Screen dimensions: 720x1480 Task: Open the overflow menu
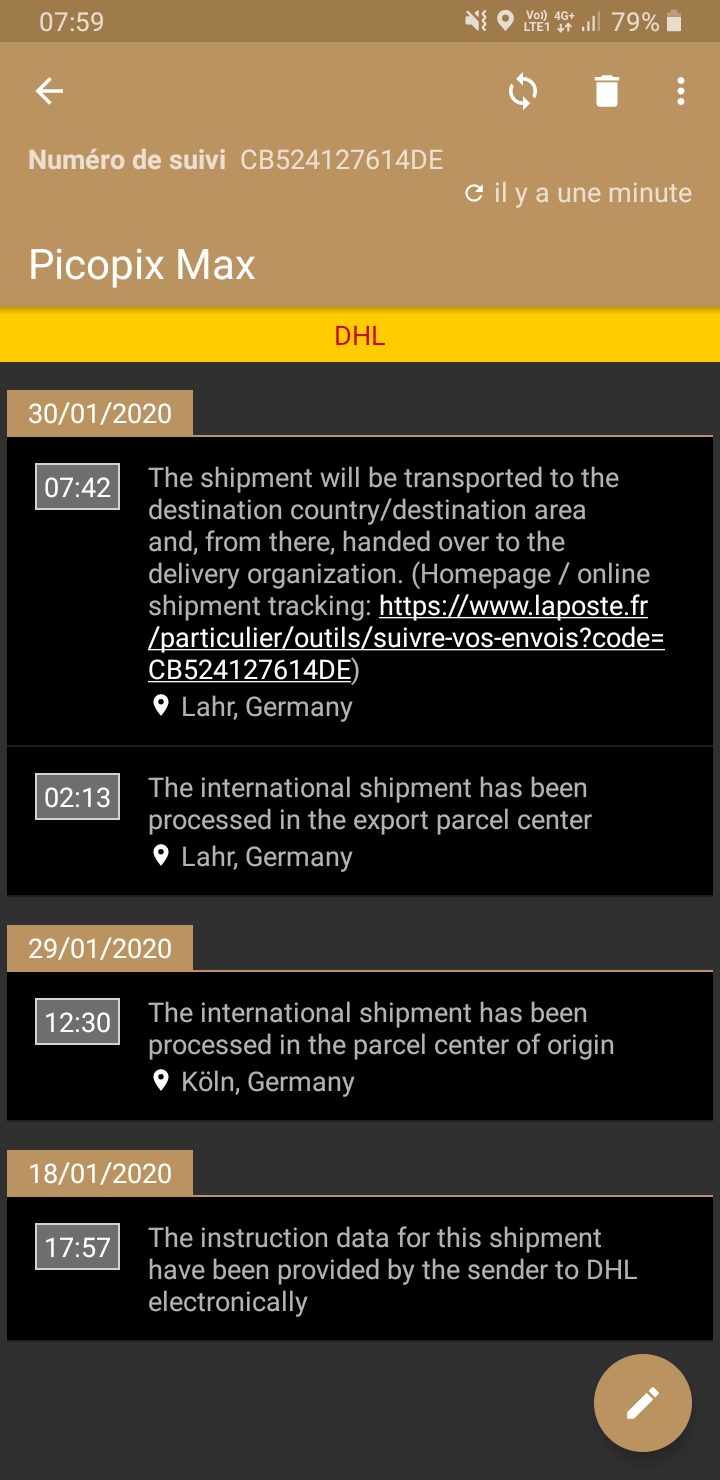click(x=681, y=92)
